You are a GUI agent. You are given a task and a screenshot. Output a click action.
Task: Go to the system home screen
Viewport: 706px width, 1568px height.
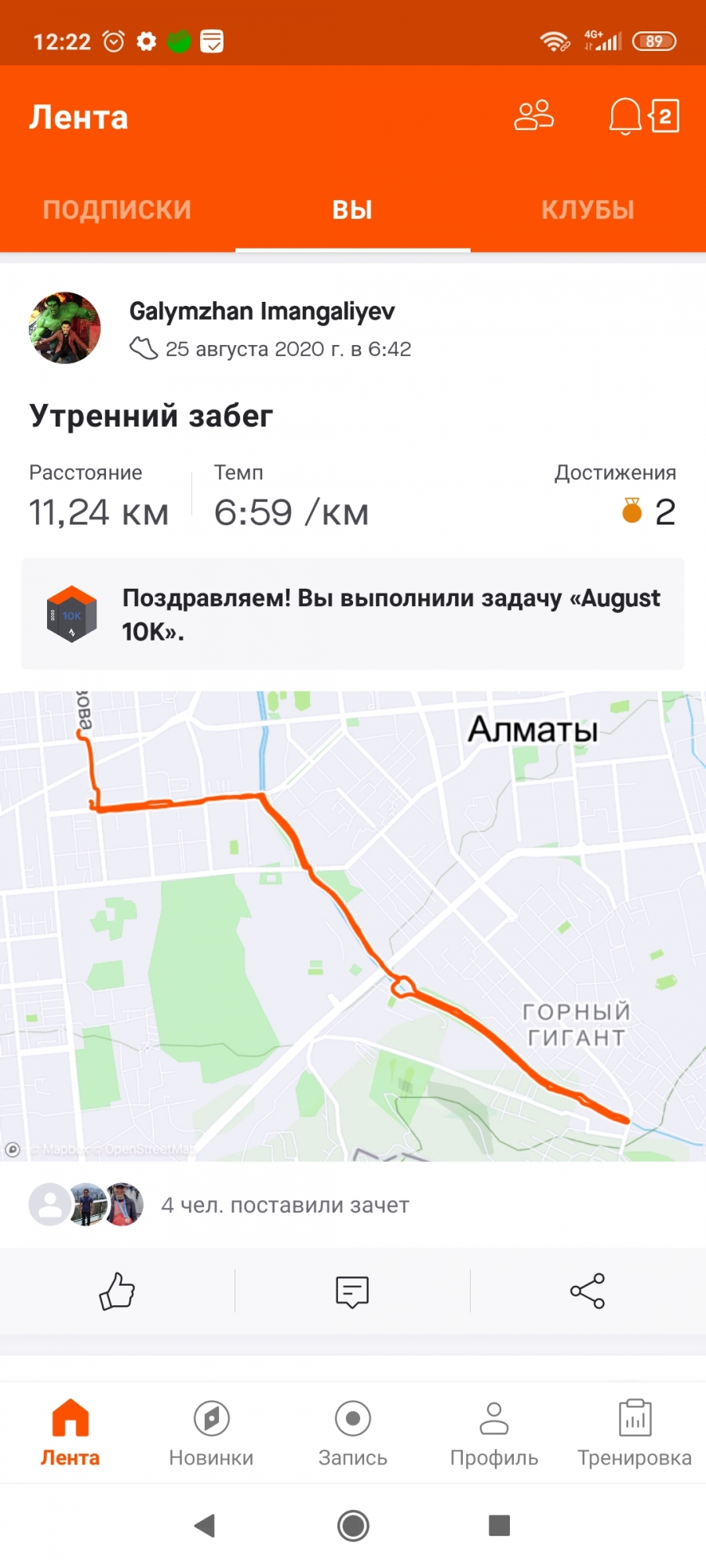point(353,1526)
